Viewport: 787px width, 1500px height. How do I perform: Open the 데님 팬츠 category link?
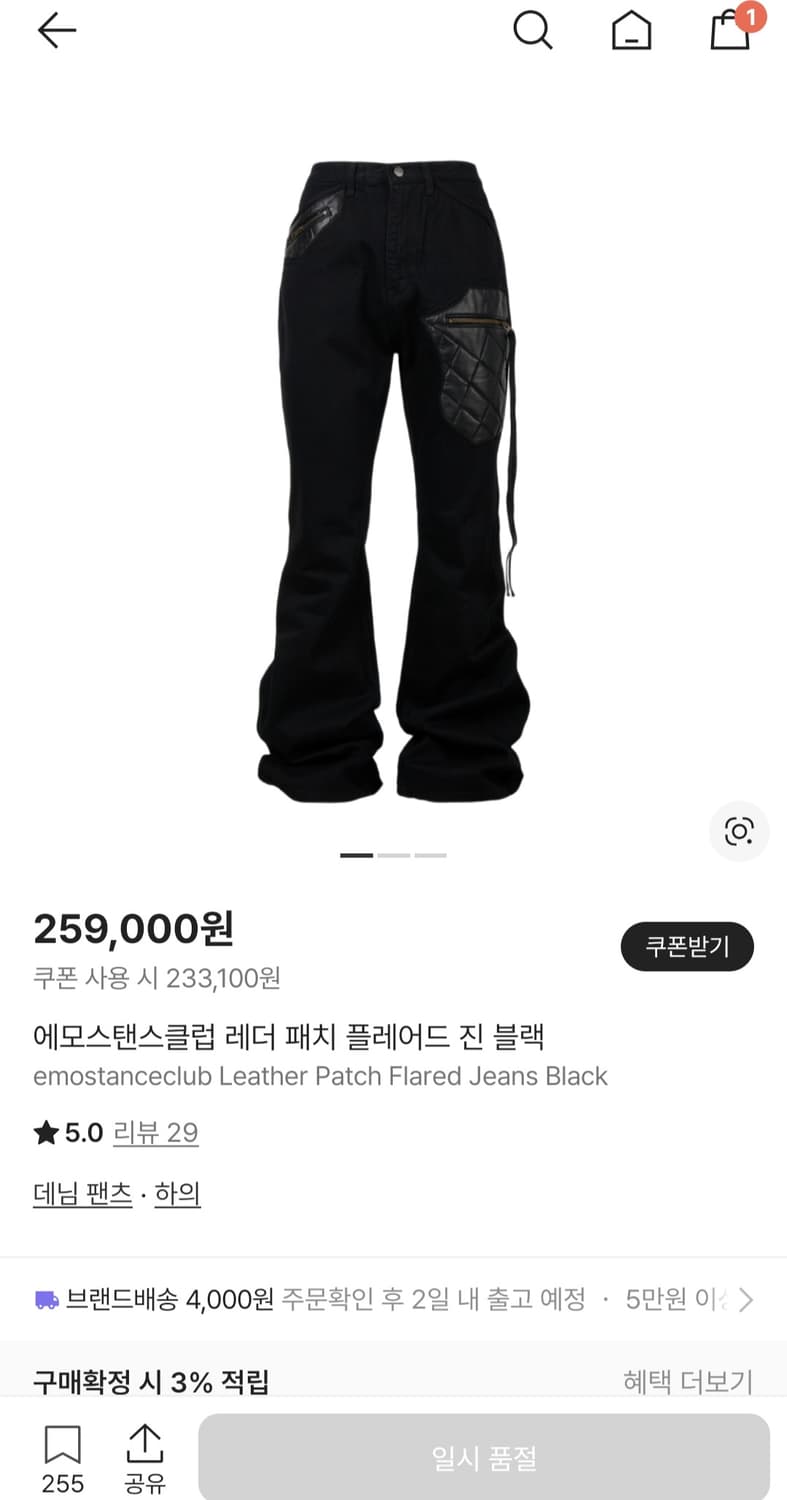tap(82, 1194)
